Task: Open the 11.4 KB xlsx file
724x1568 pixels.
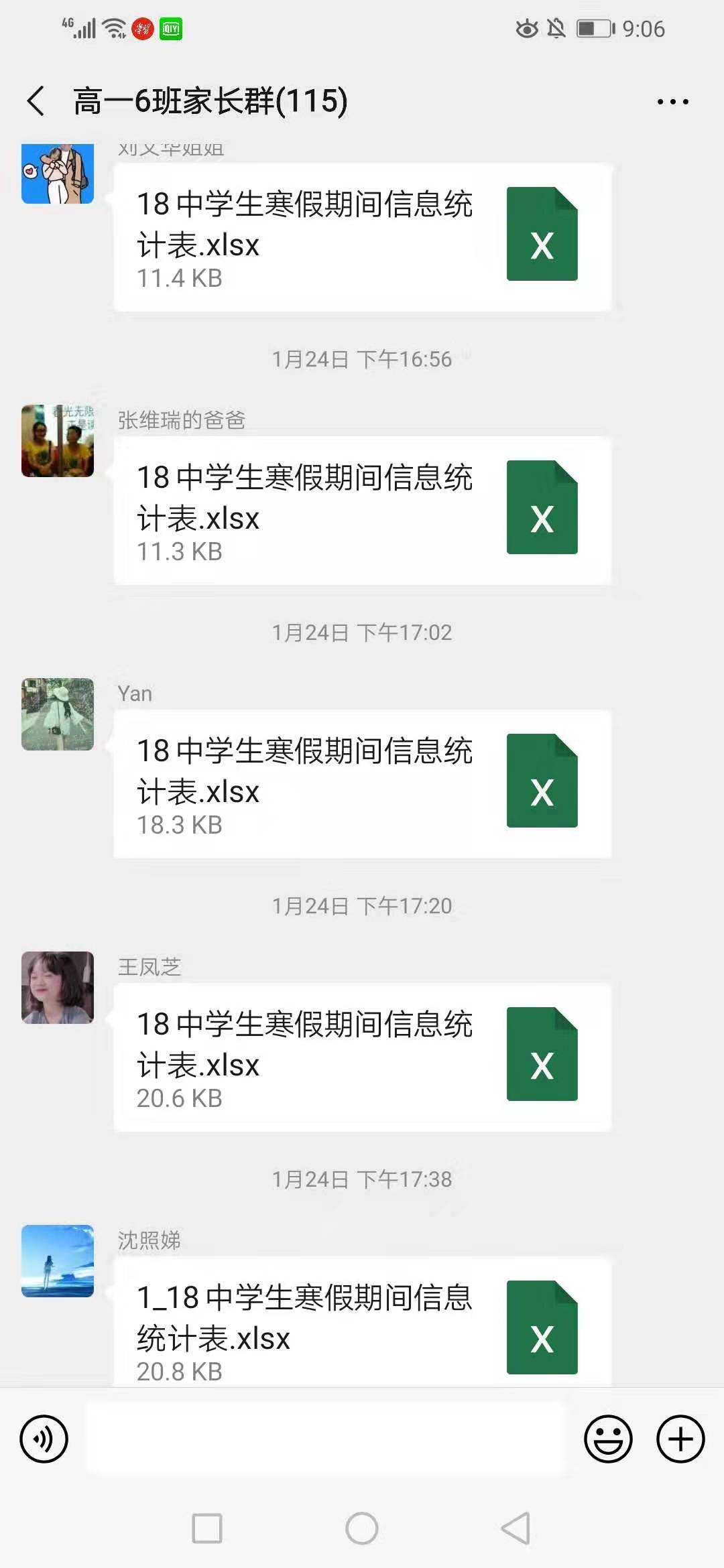Action: click(362, 238)
